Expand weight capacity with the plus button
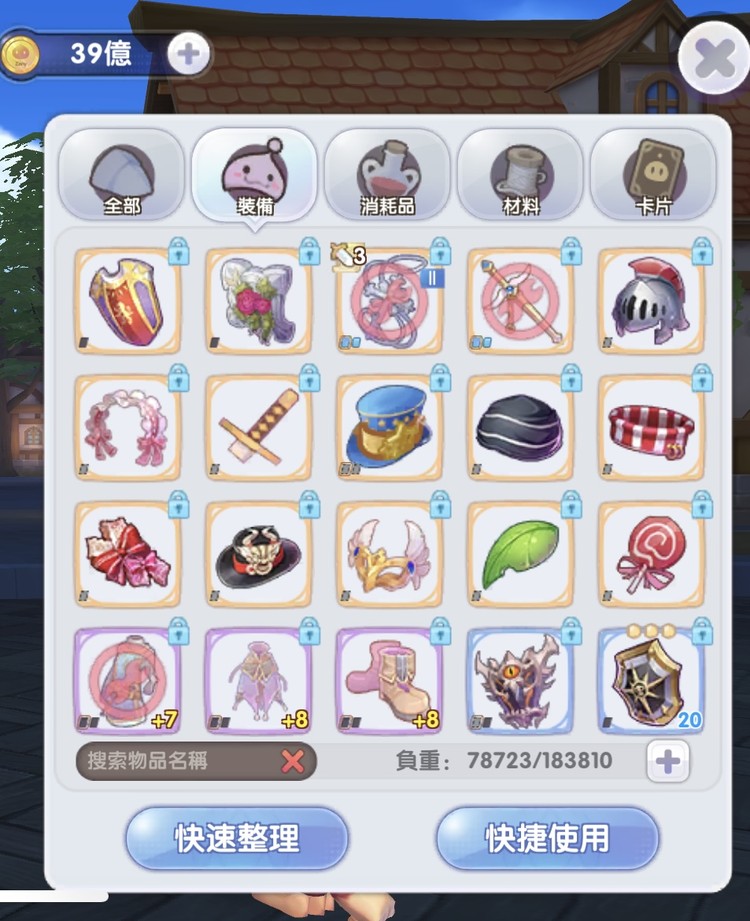Viewport: 750px width, 921px height. click(667, 761)
